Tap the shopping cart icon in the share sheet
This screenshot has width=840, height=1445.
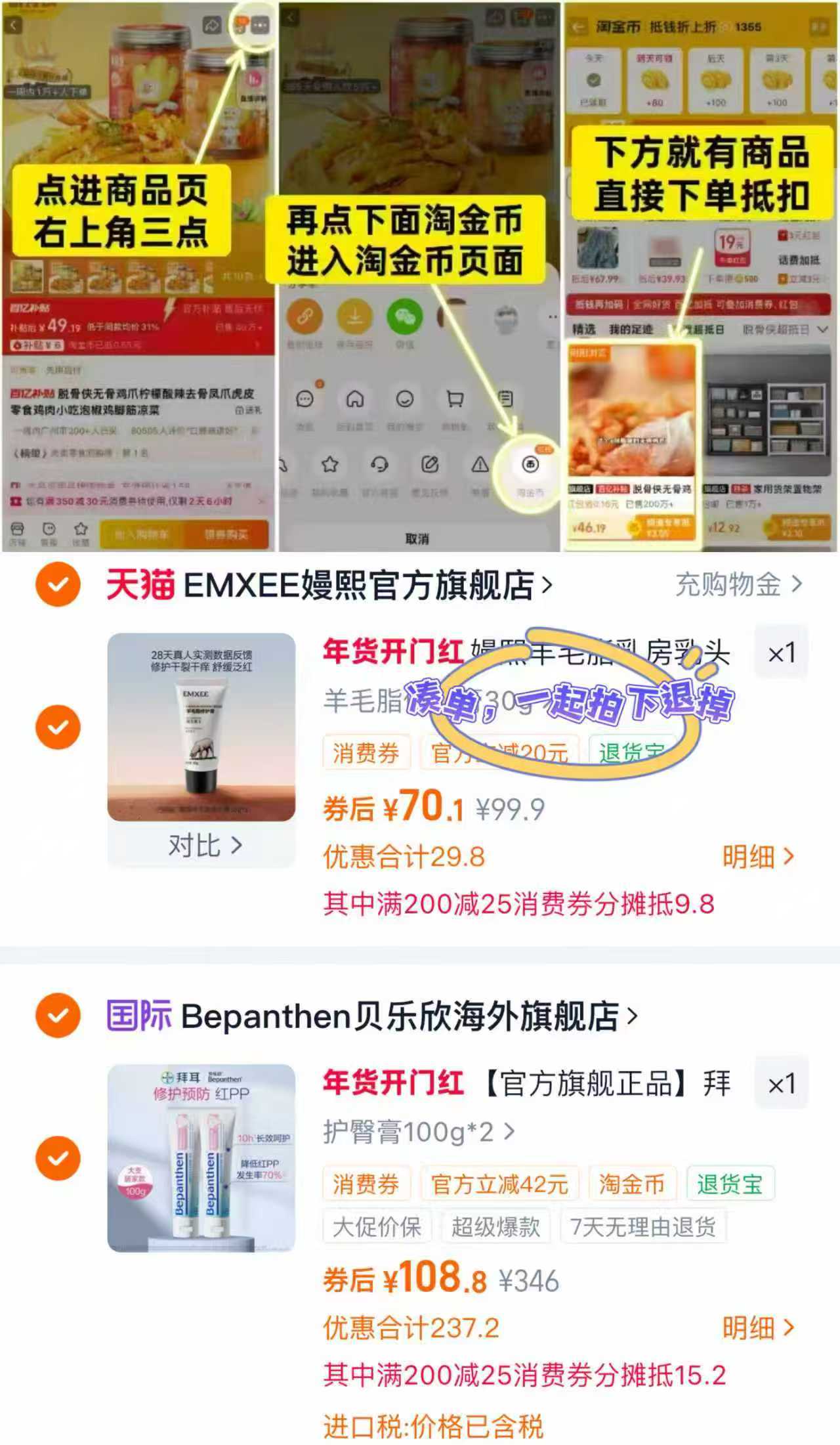[453, 399]
